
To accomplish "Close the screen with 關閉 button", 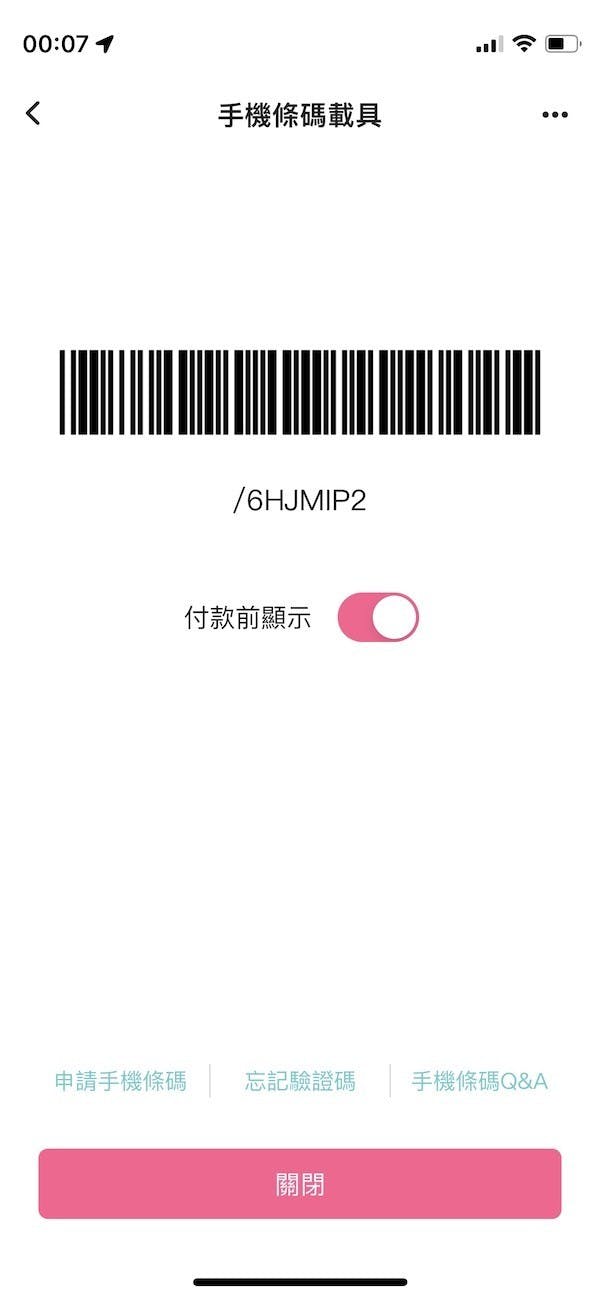I will 300,1184.
